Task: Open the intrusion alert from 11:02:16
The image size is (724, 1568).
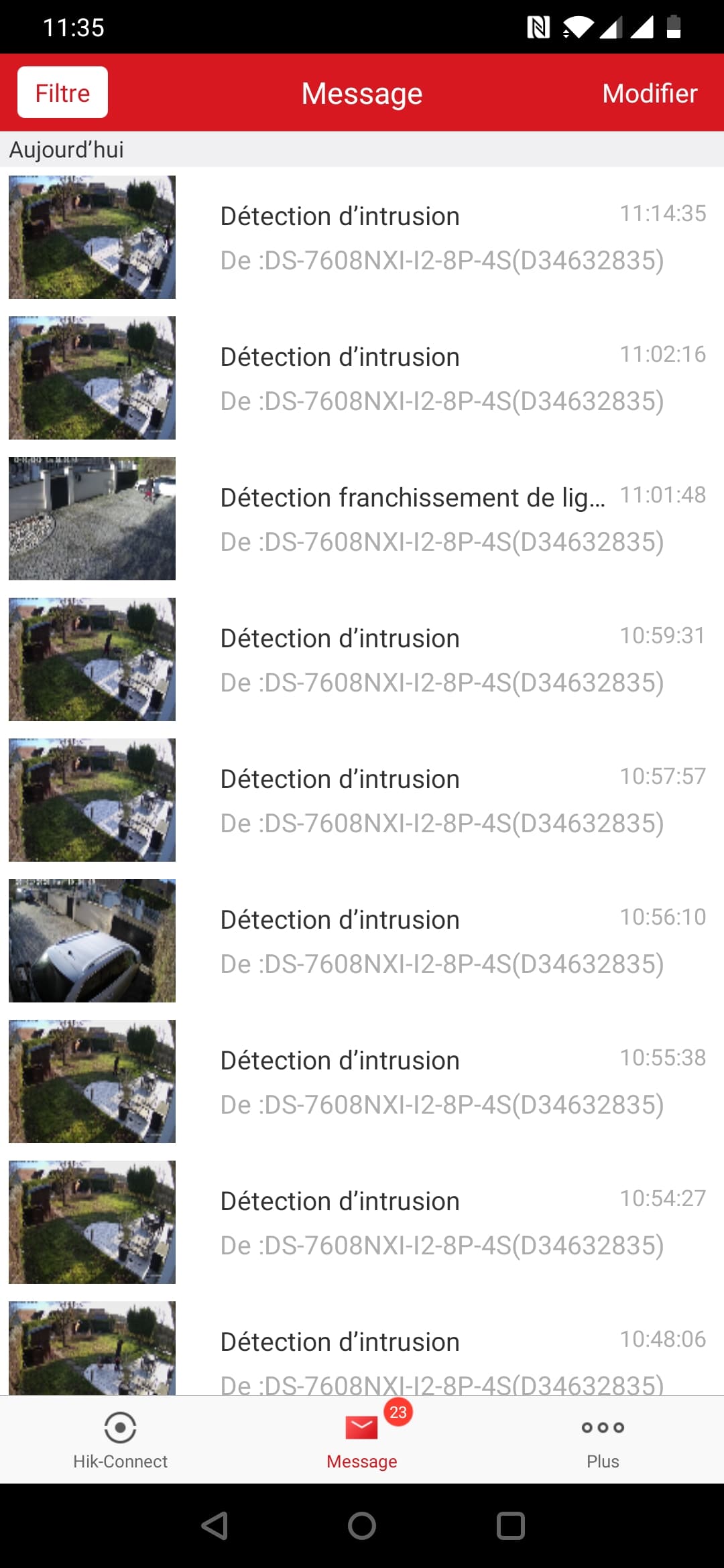Action: point(362,378)
